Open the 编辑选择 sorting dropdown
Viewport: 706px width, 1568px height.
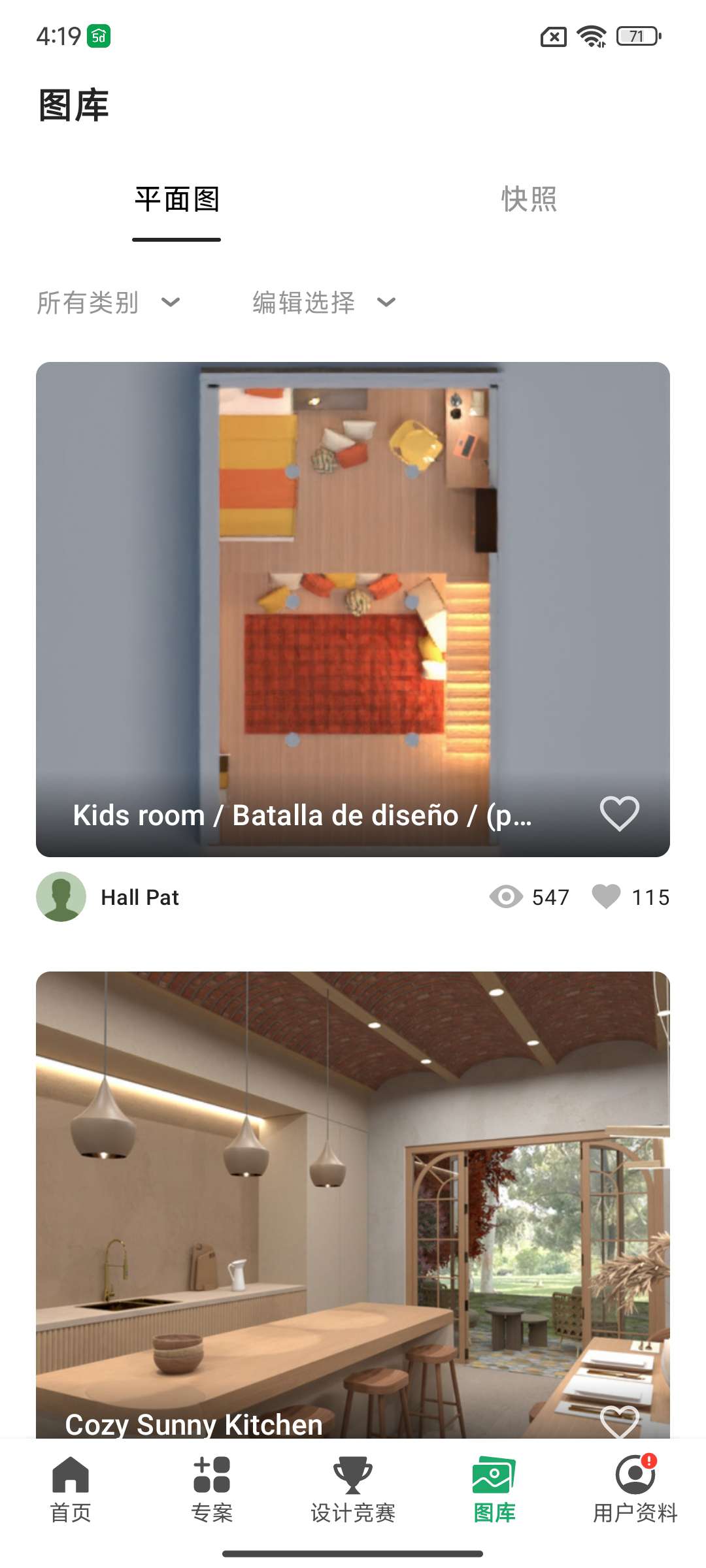(324, 302)
